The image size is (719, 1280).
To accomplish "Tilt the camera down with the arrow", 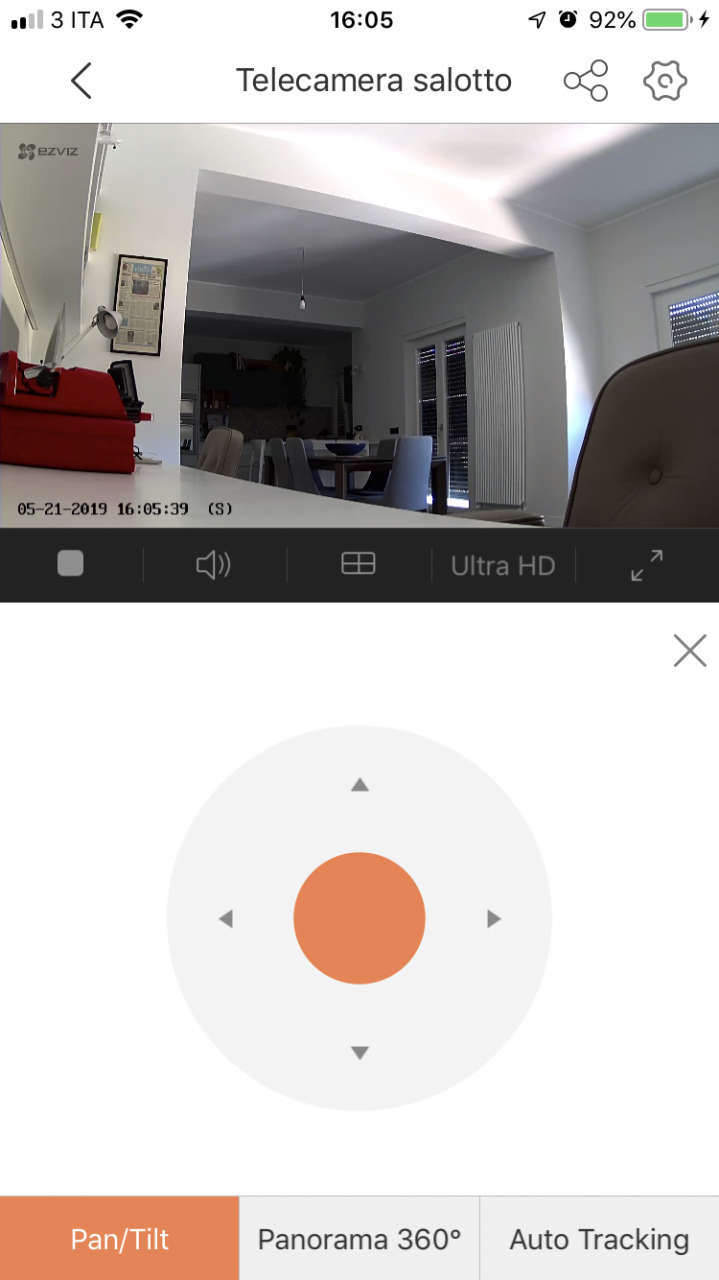I will coord(360,1052).
